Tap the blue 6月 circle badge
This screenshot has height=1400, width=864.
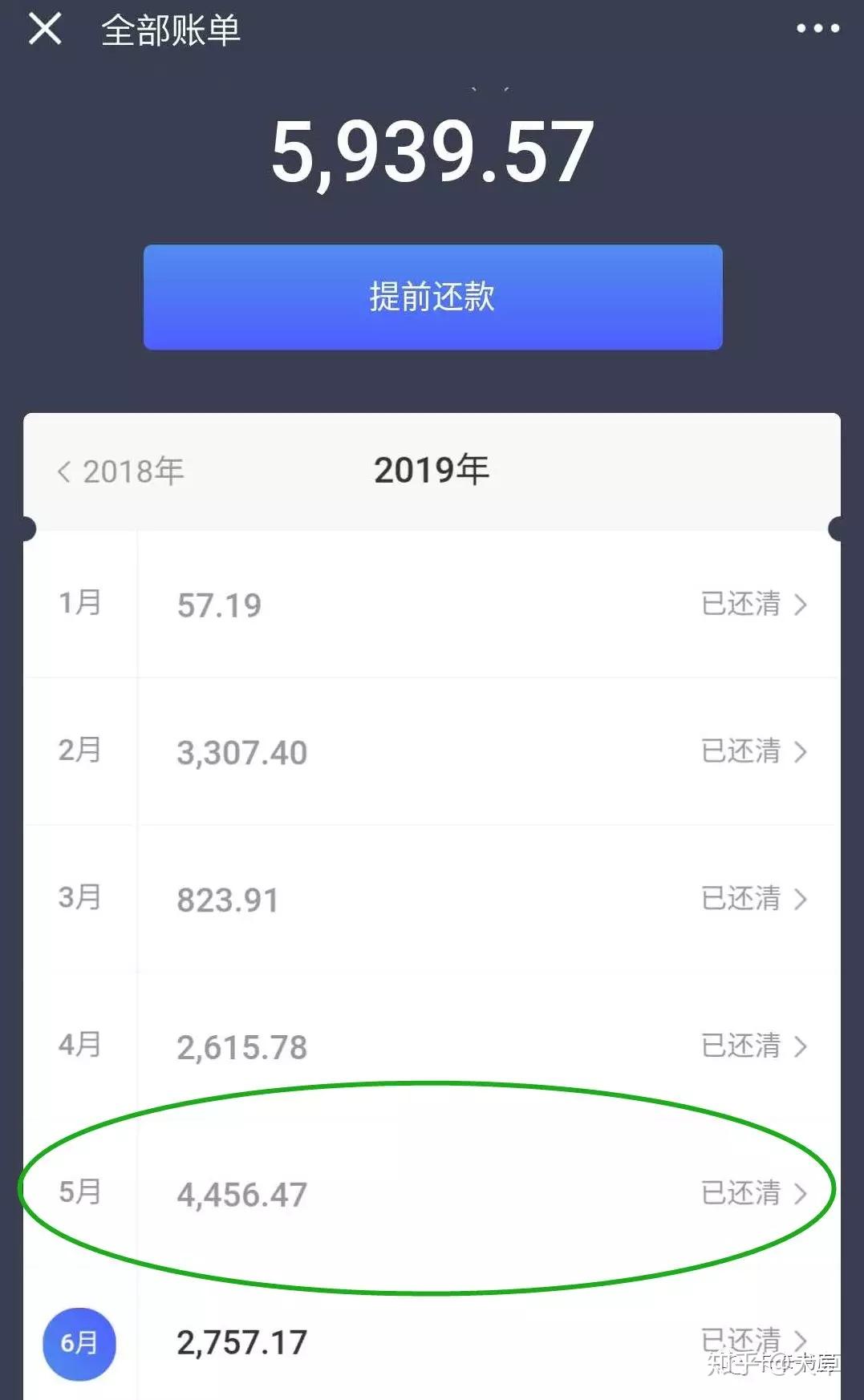pyautogui.click(x=78, y=1342)
